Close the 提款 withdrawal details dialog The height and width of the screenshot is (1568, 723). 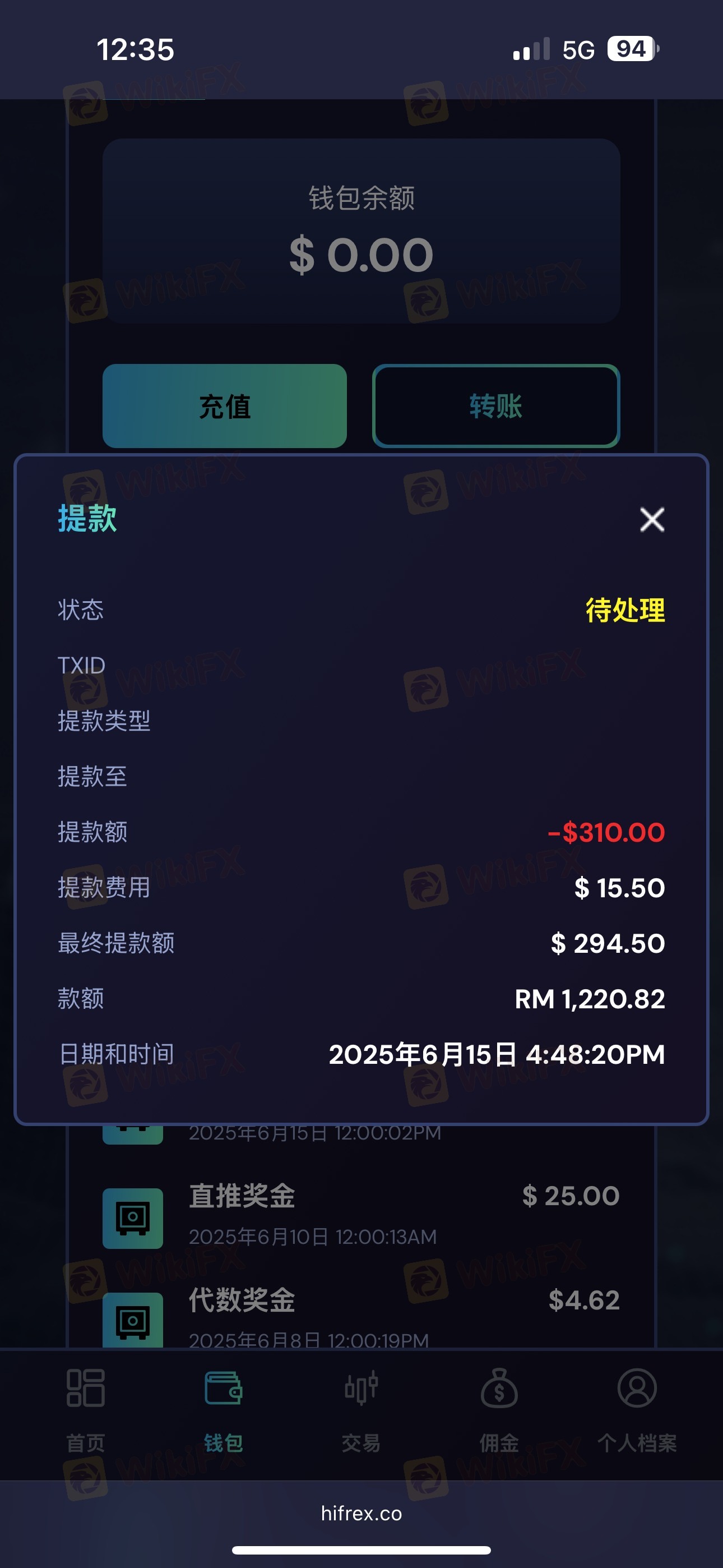[652, 519]
